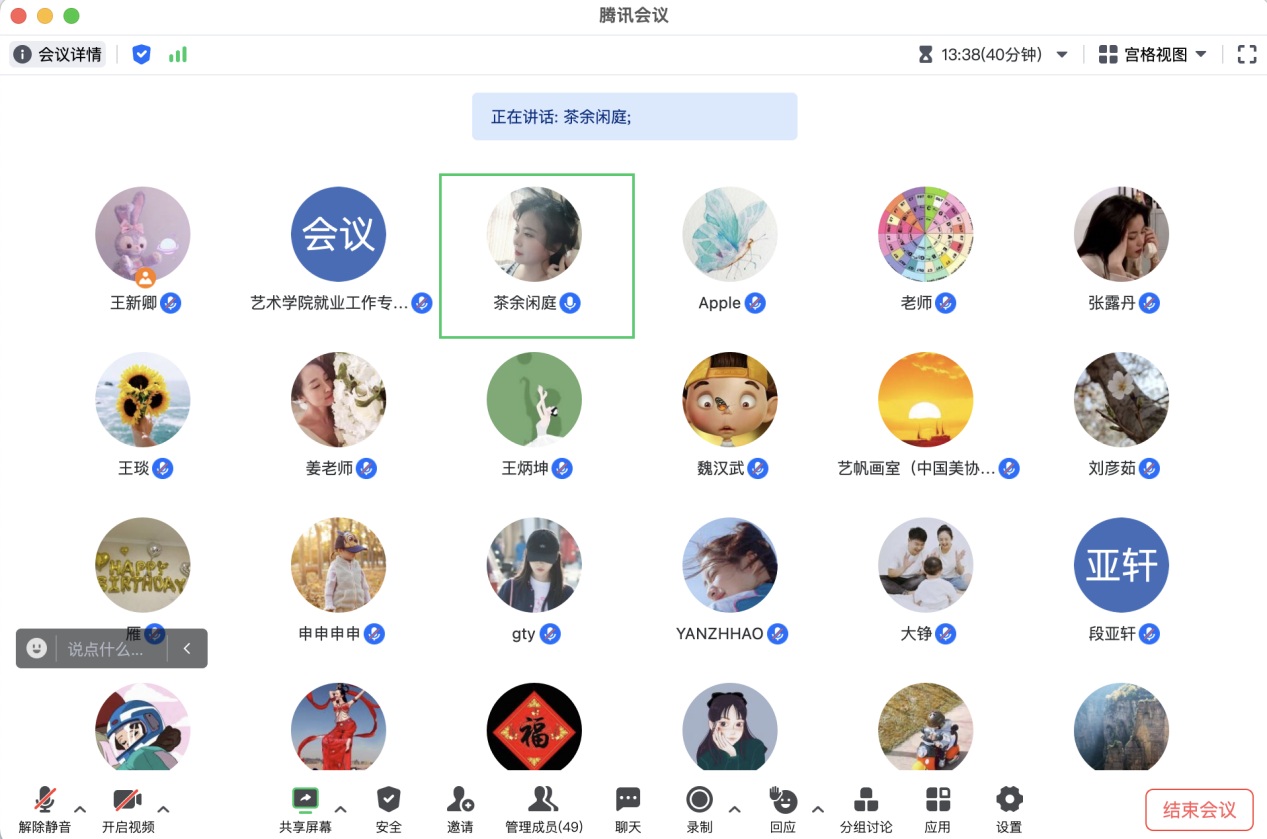Tap 解除静音 to unmute microphone

click(44, 808)
